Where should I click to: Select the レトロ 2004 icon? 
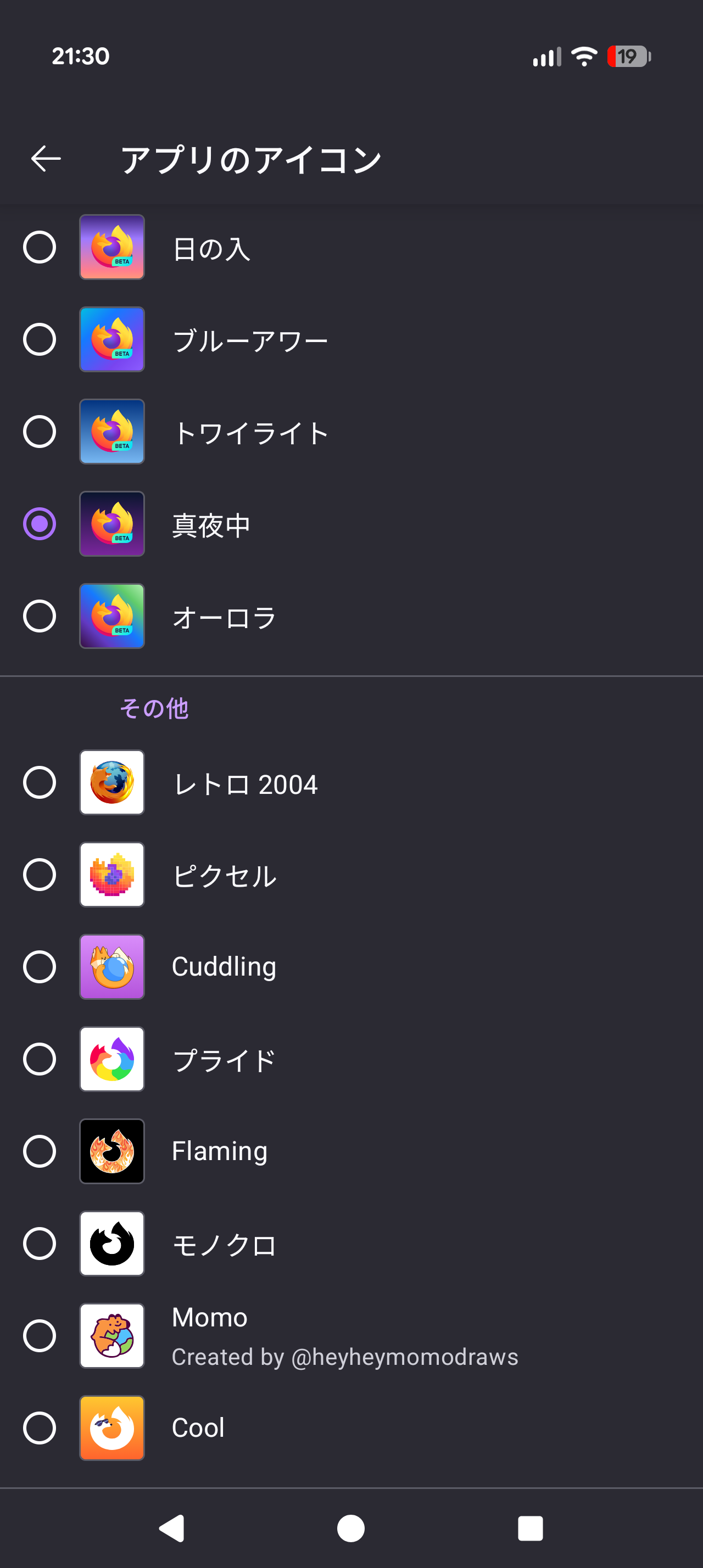pos(40,782)
